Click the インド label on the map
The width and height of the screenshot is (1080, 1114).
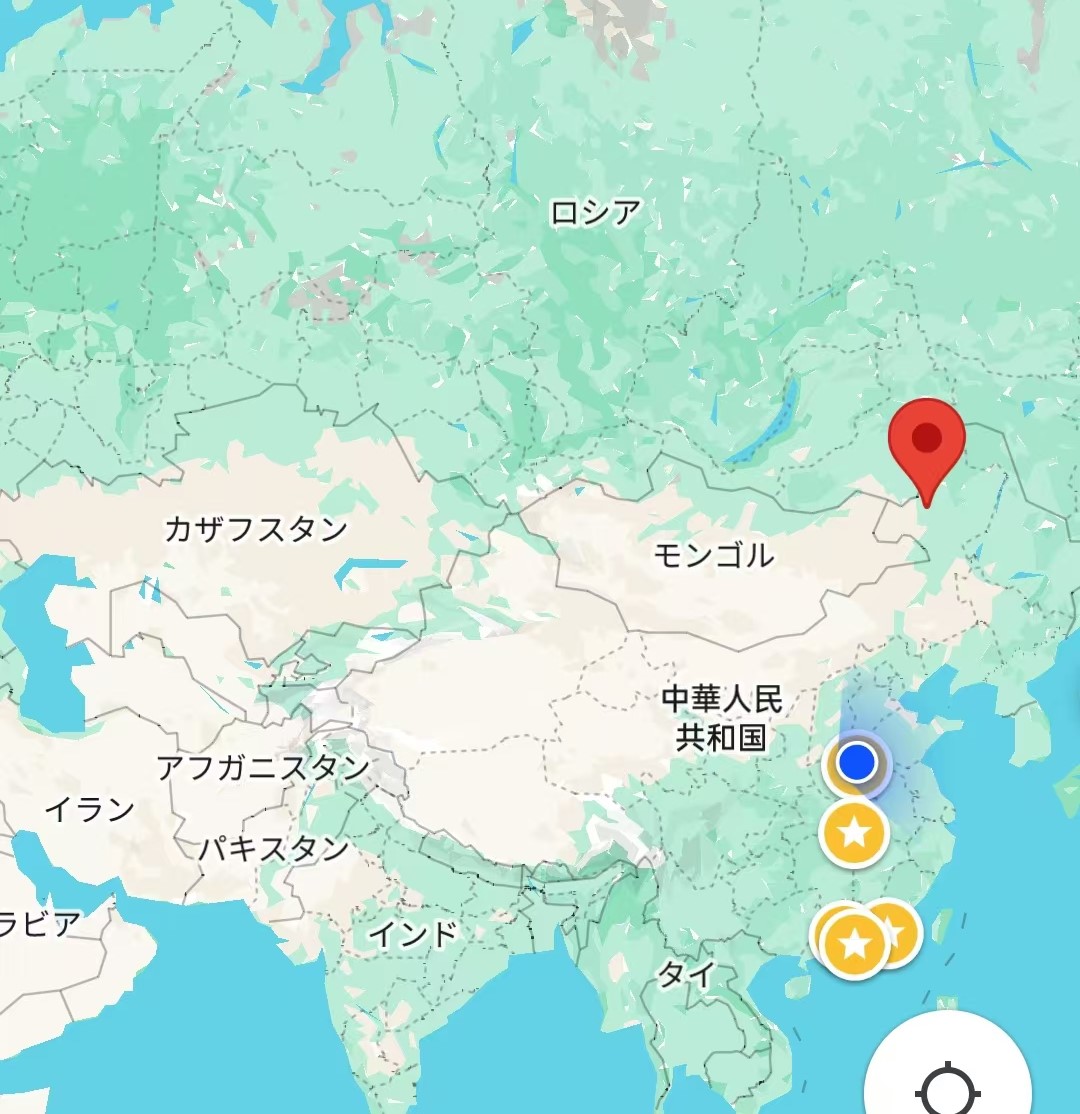(x=412, y=938)
